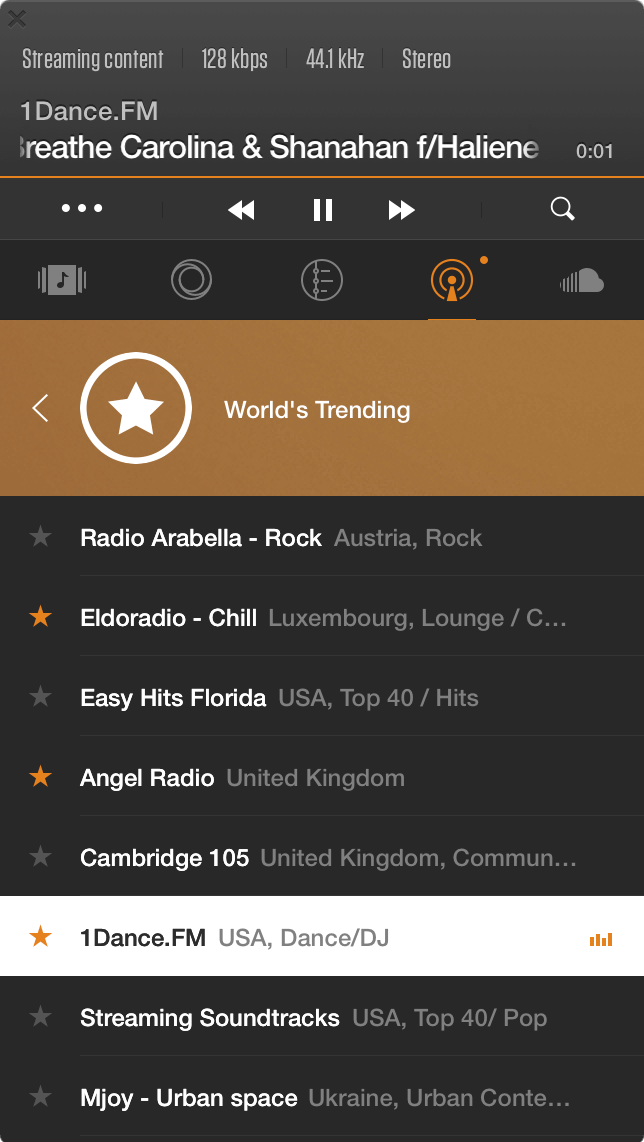Image resolution: width=644 pixels, height=1142 pixels.
Task: Open Angel Radio station
Action: point(147,778)
